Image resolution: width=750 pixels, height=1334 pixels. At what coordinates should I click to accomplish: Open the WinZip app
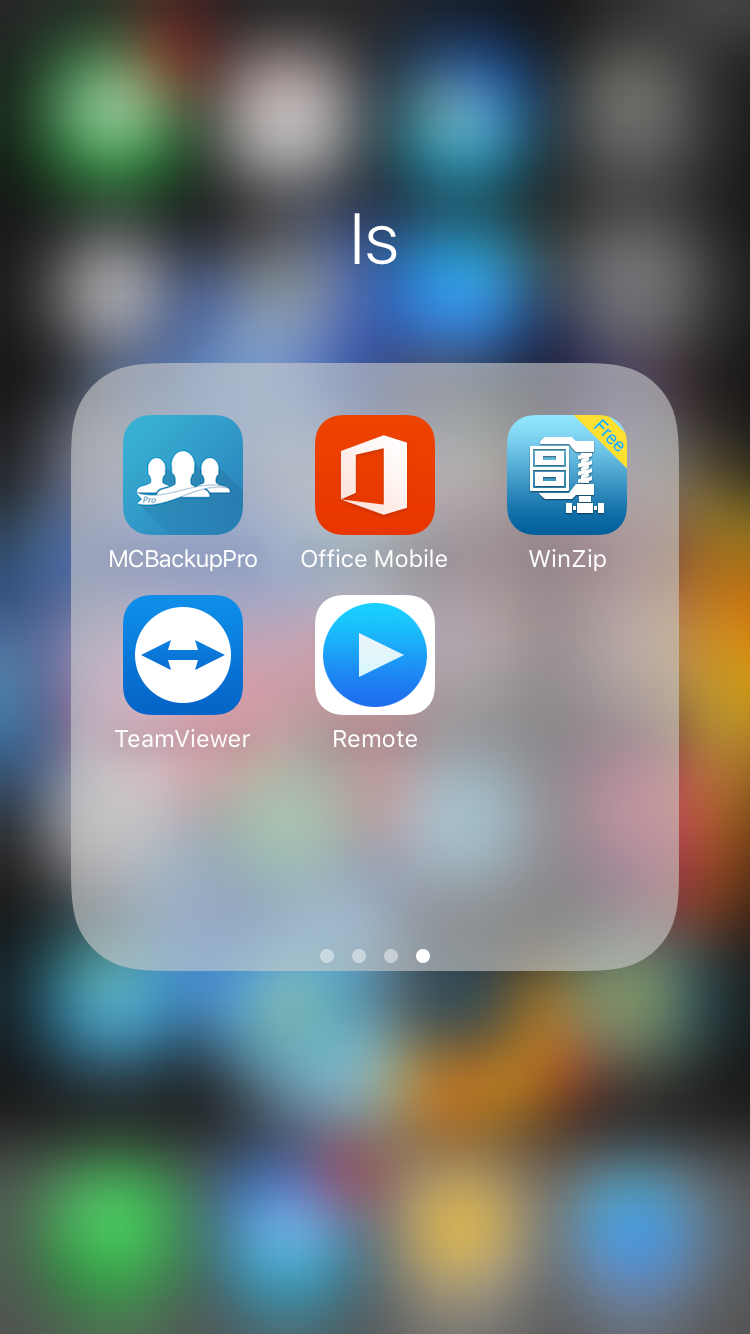tap(567, 475)
